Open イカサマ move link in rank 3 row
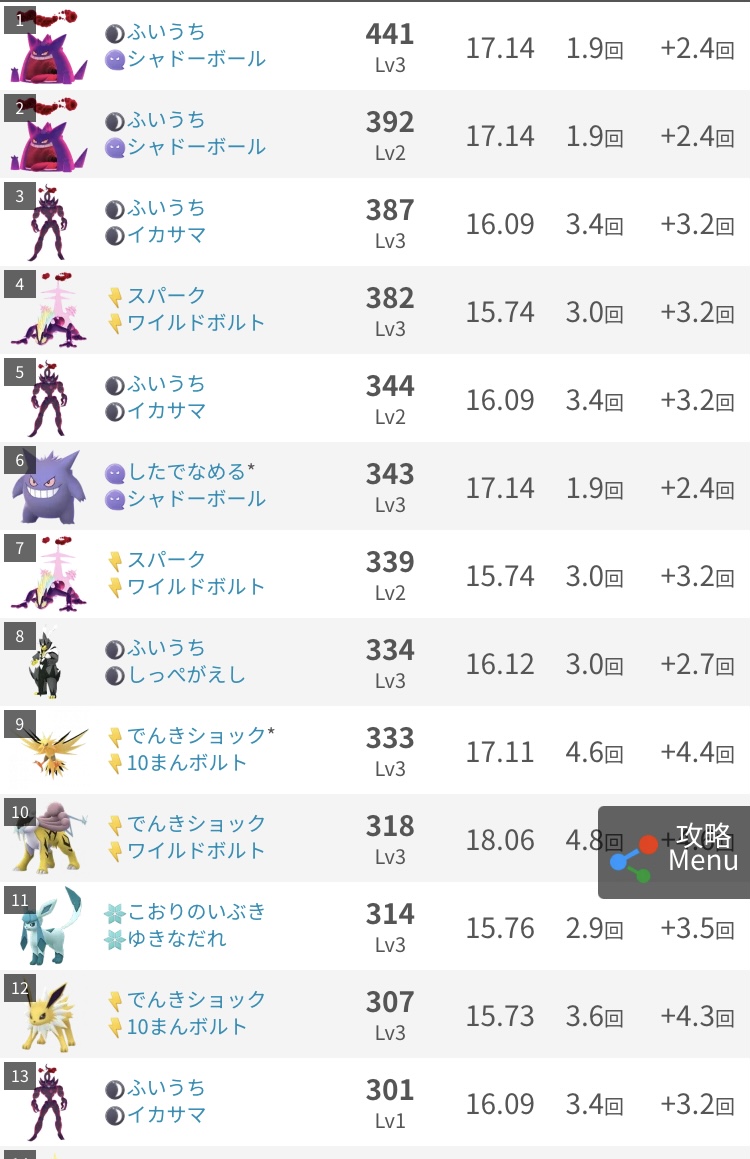The width and height of the screenshot is (750, 1159). click(x=167, y=235)
